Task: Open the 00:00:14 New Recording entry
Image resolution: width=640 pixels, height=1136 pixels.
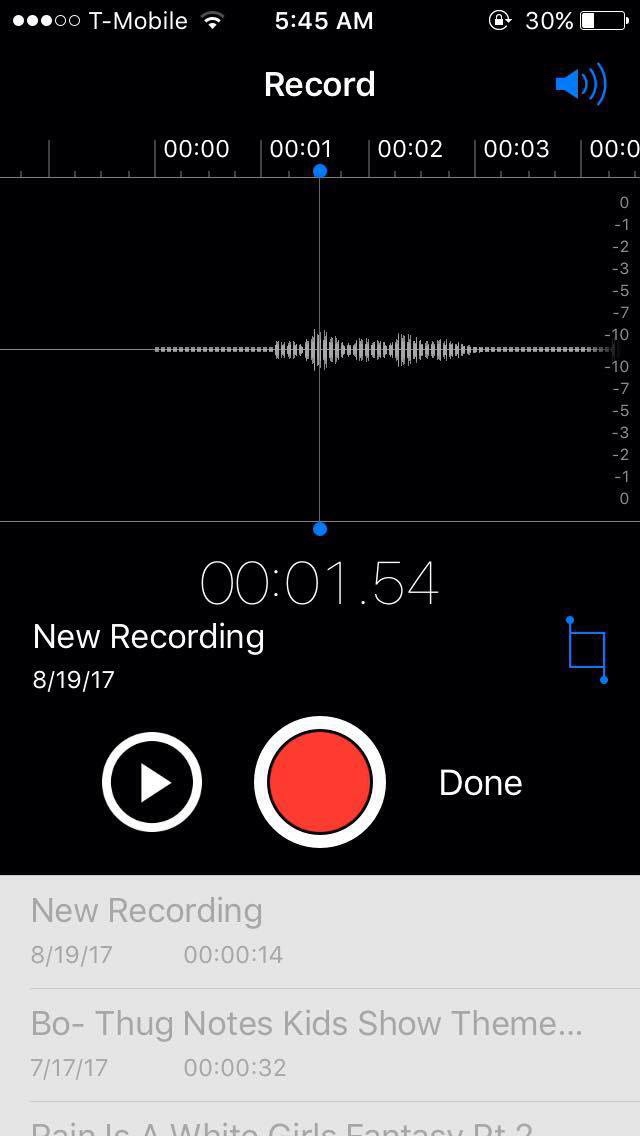Action: [320, 932]
